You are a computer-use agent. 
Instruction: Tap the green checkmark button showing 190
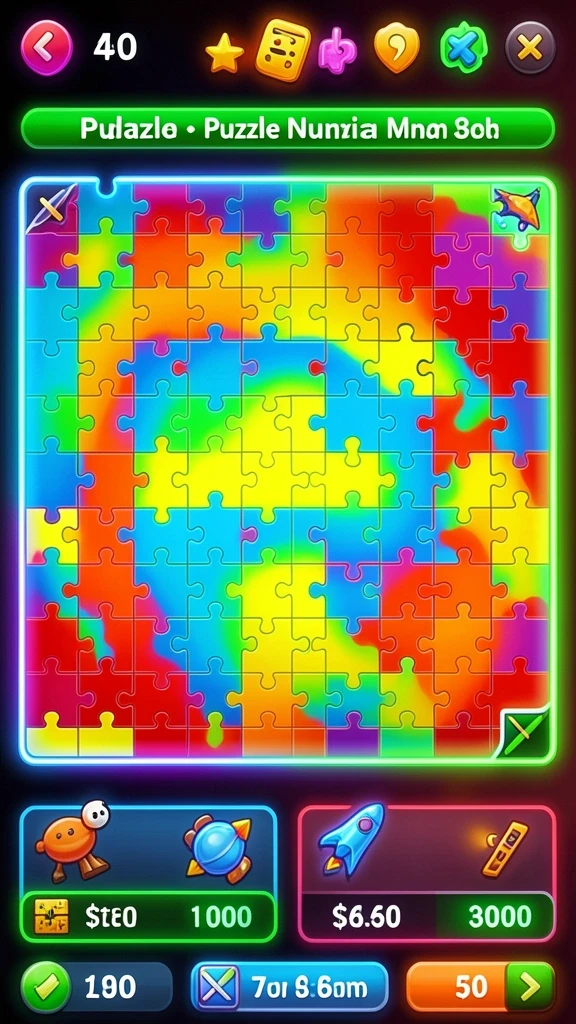97,986
